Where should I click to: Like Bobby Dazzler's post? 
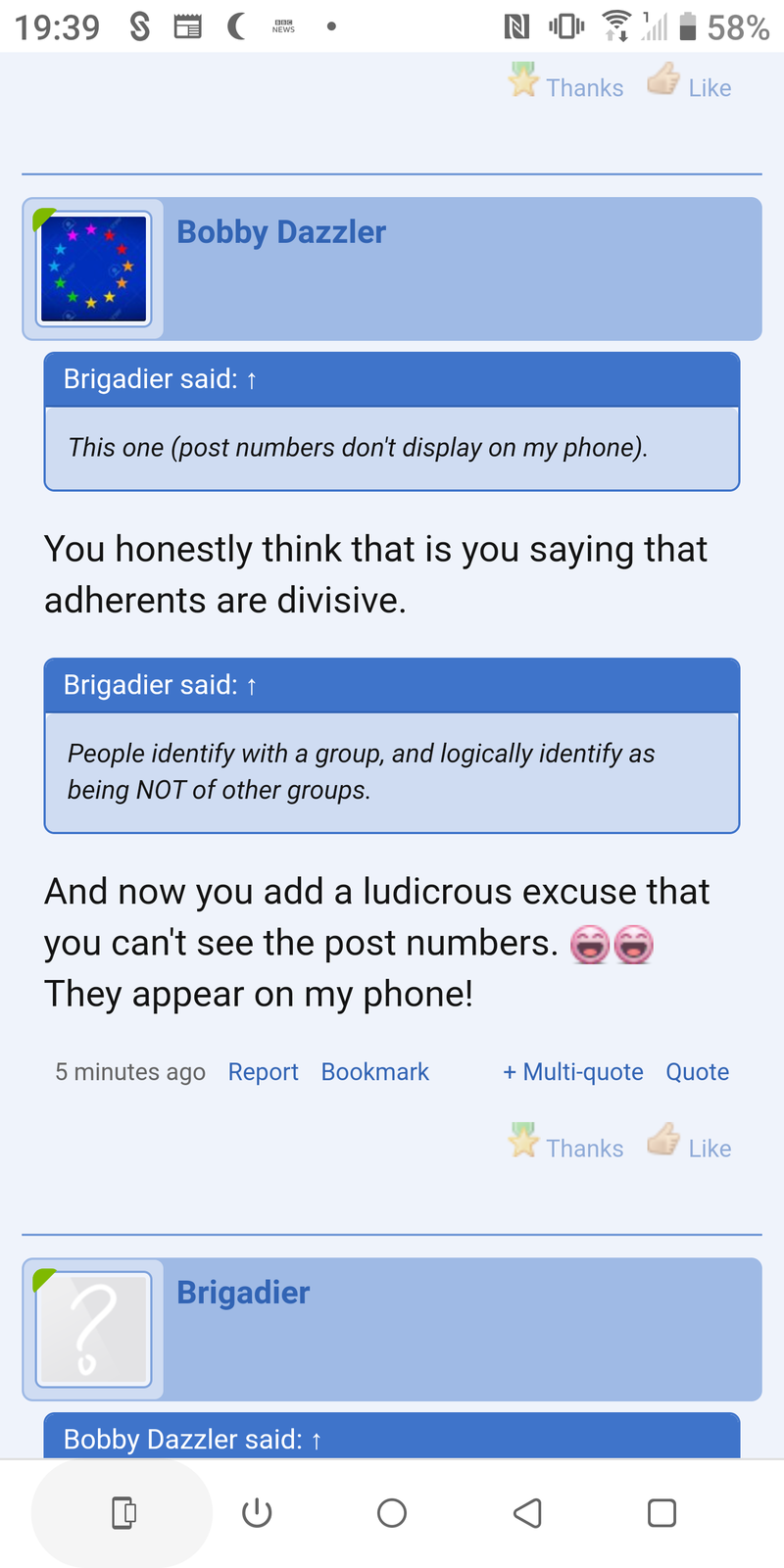click(690, 1146)
